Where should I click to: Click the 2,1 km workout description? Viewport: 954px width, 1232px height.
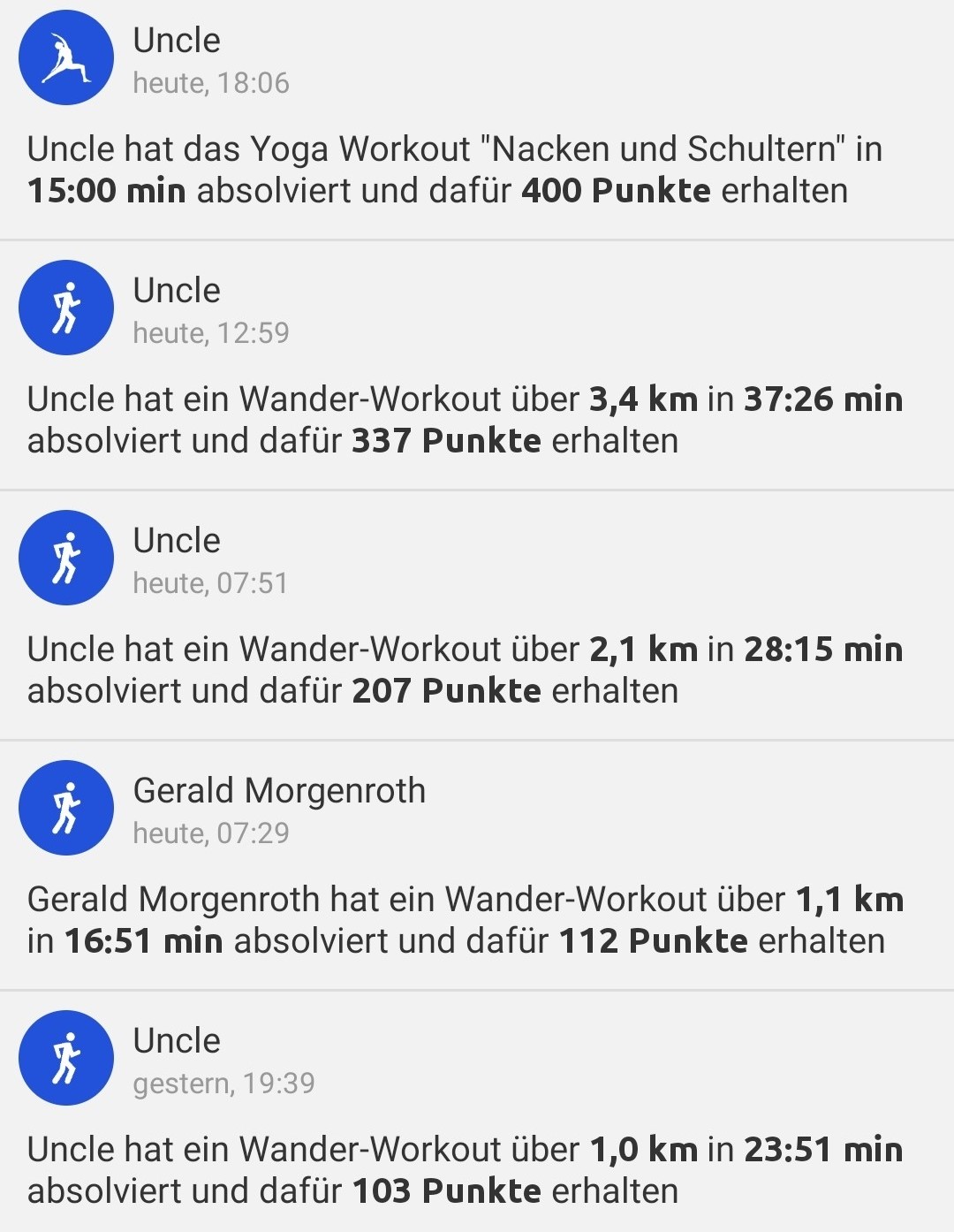[466, 667]
